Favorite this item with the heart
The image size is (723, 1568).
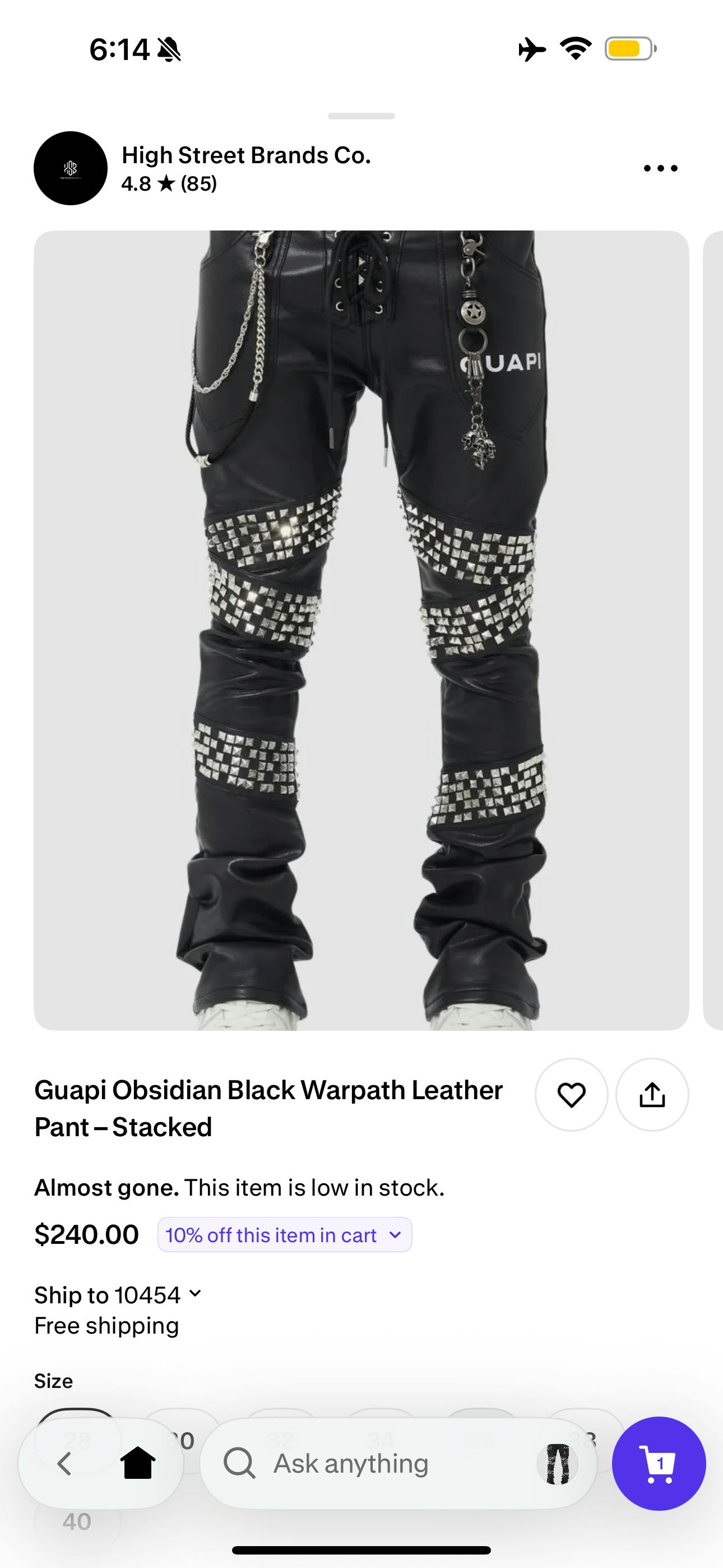pyautogui.click(x=571, y=1095)
